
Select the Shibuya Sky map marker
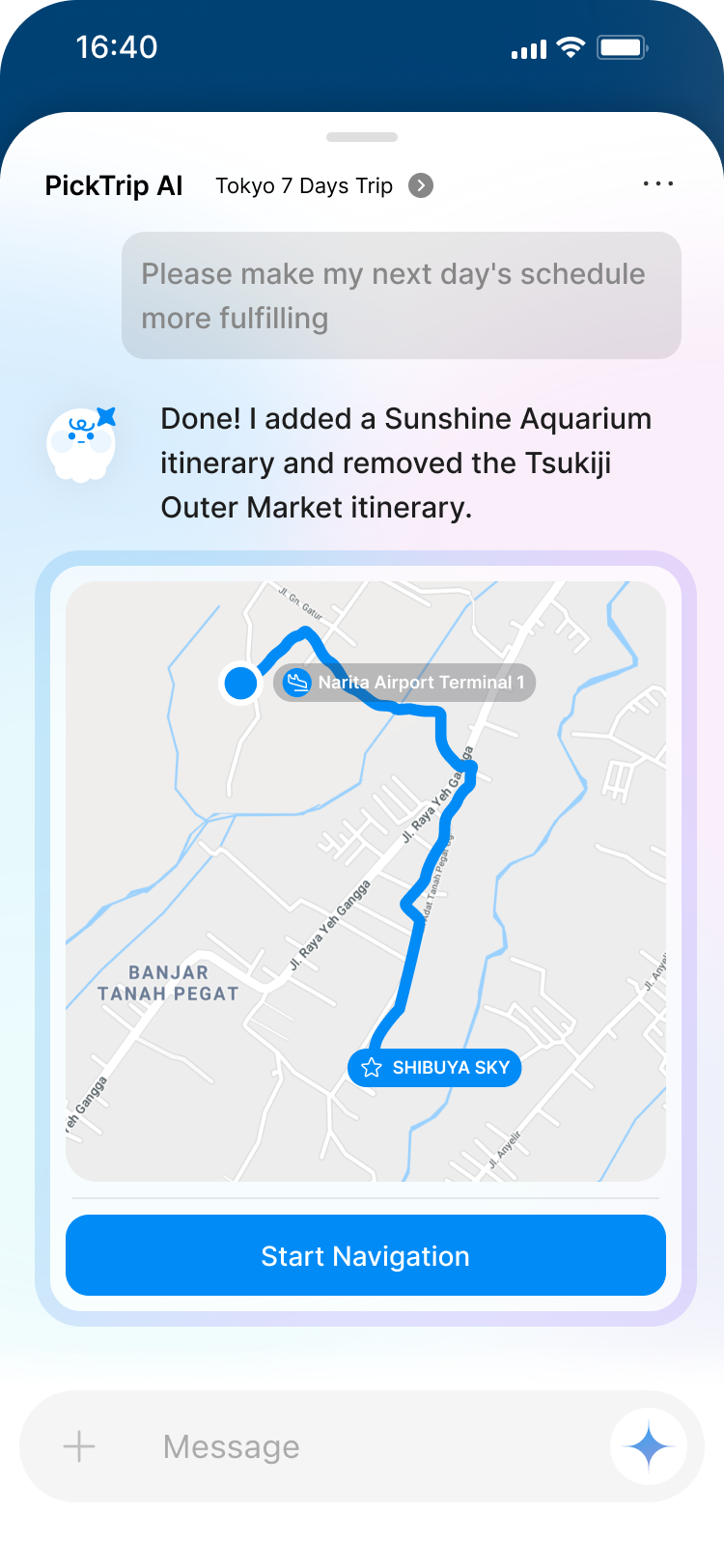(x=434, y=1068)
